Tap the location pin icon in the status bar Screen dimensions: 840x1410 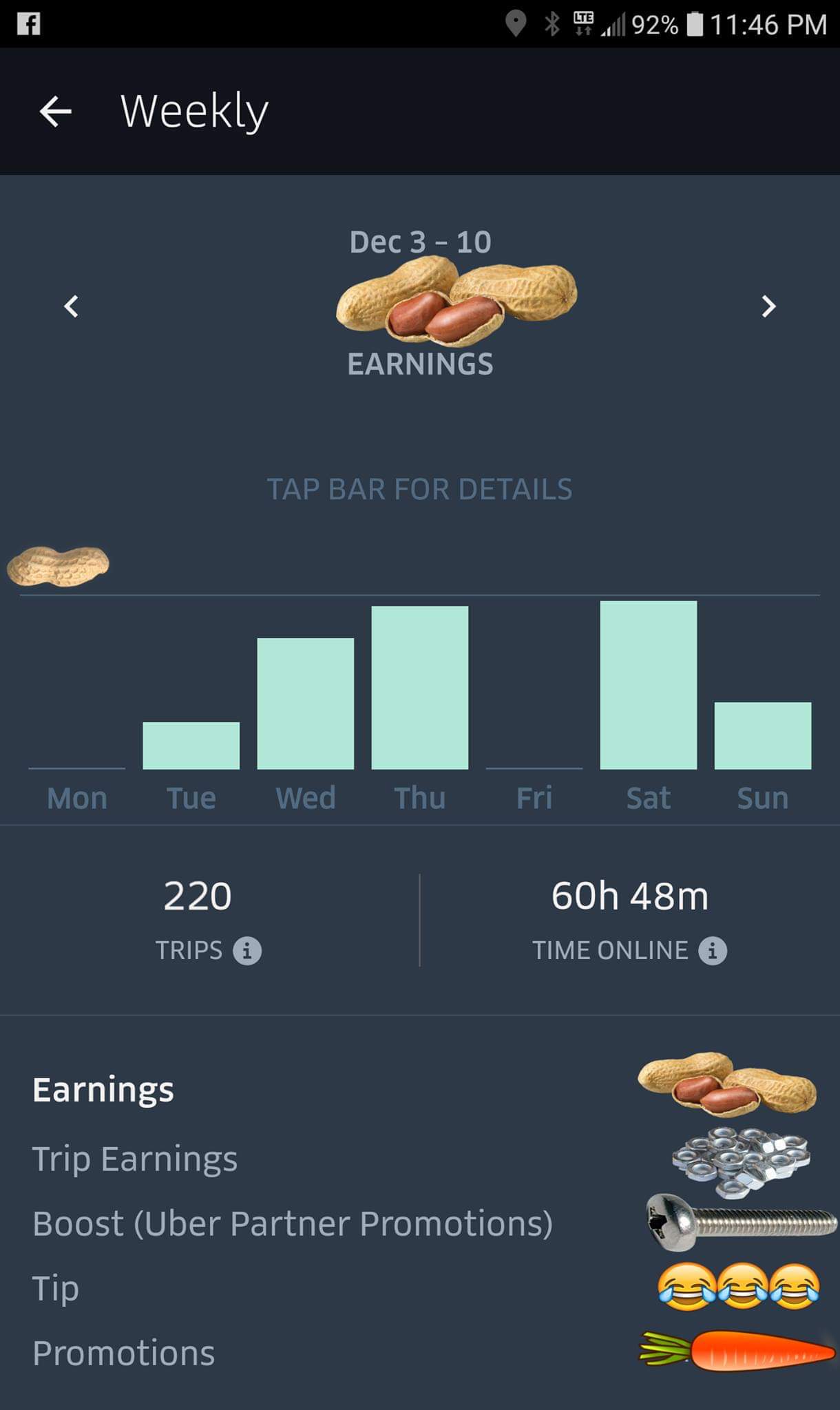[x=515, y=23]
